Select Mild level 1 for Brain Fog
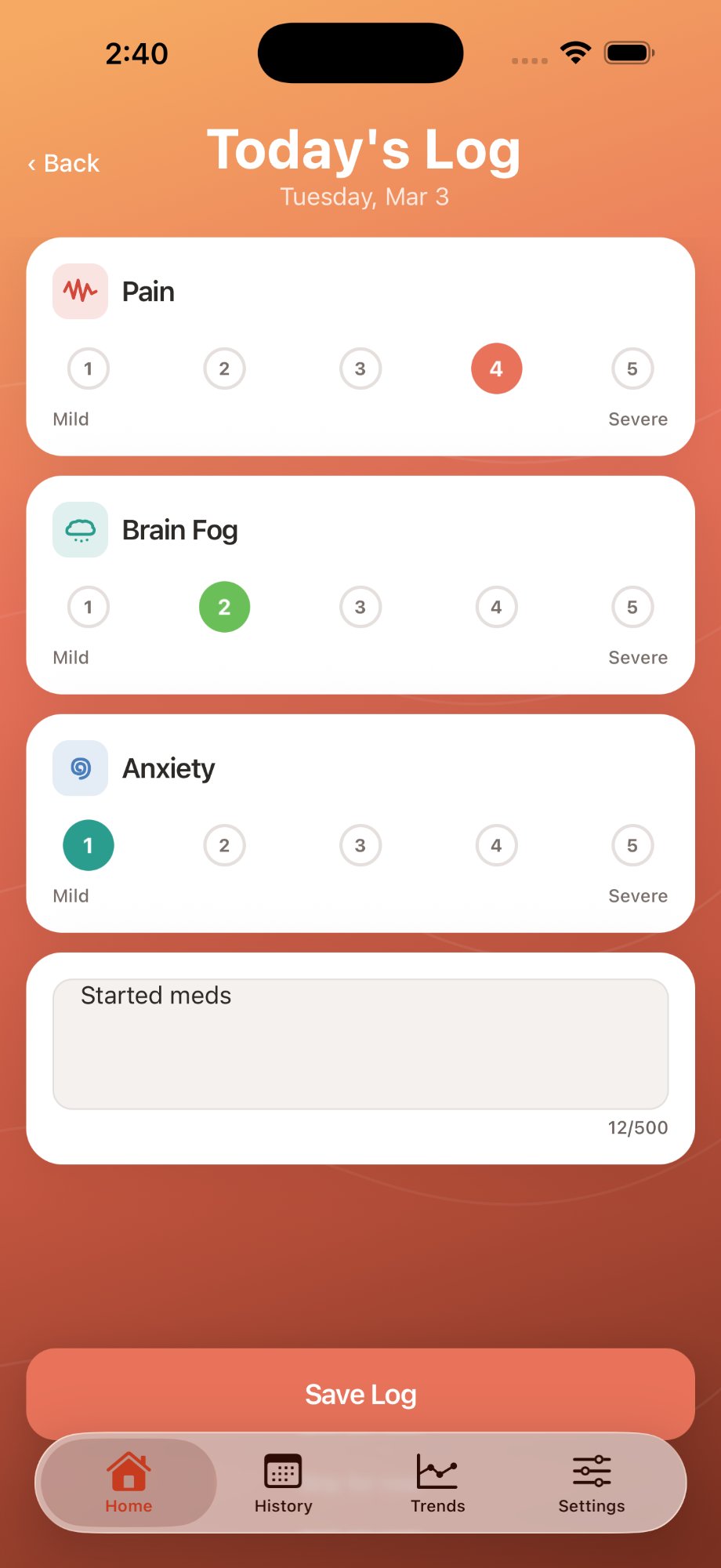721x1568 pixels. (x=88, y=607)
